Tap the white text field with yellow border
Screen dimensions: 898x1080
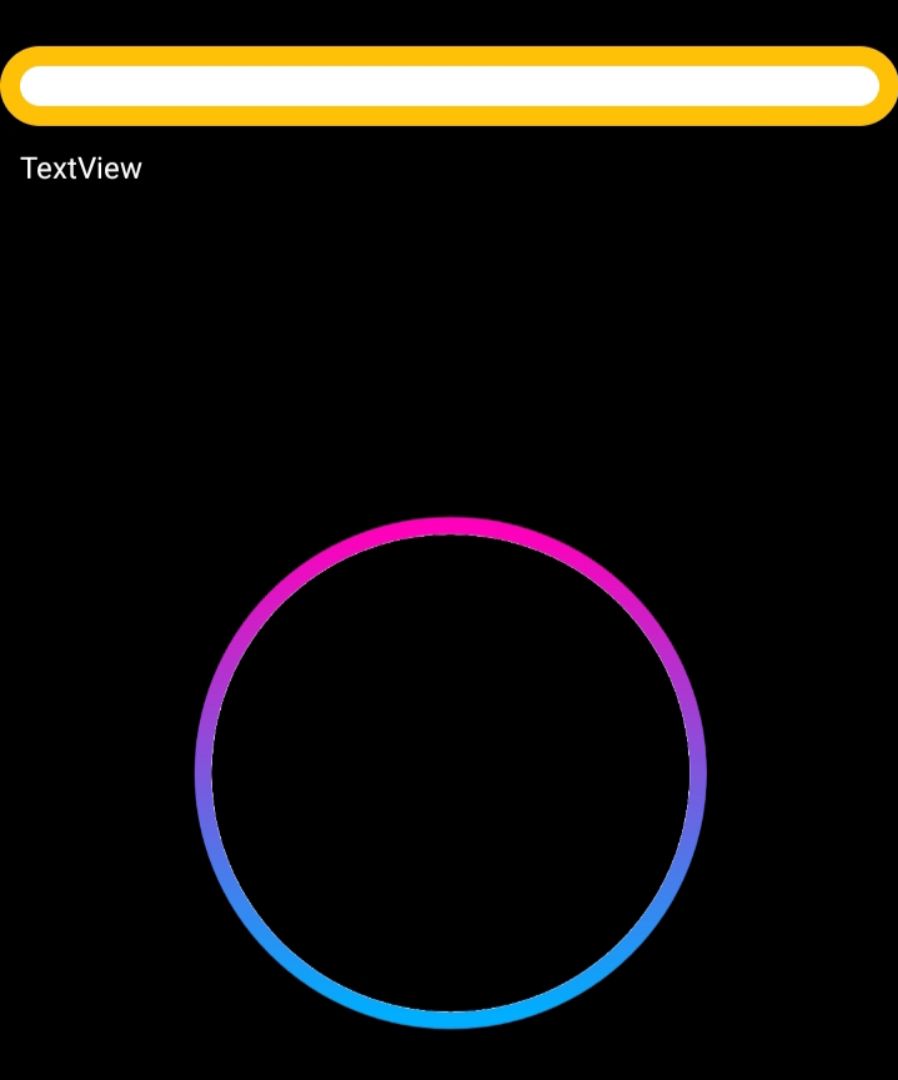pos(449,86)
